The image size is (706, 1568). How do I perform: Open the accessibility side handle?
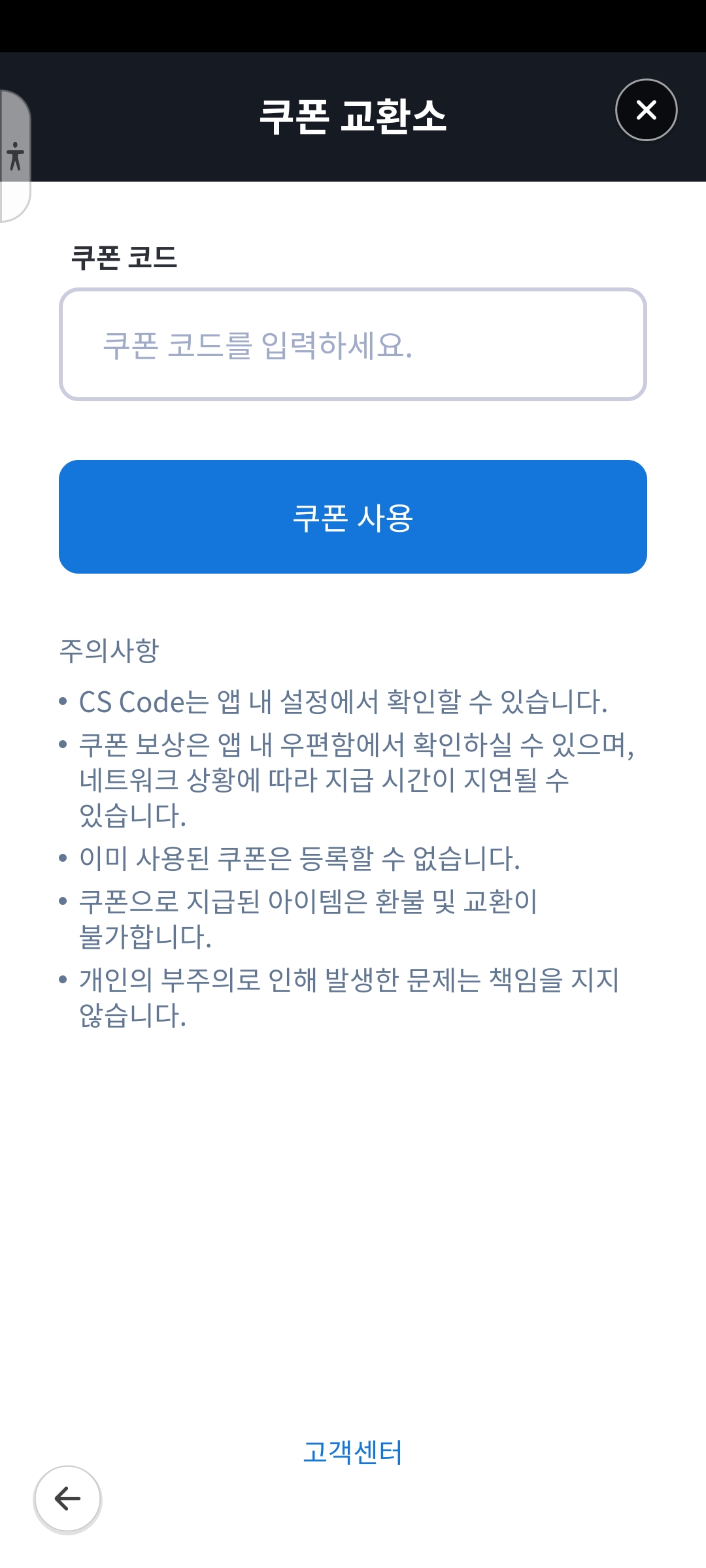[x=15, y=157]
